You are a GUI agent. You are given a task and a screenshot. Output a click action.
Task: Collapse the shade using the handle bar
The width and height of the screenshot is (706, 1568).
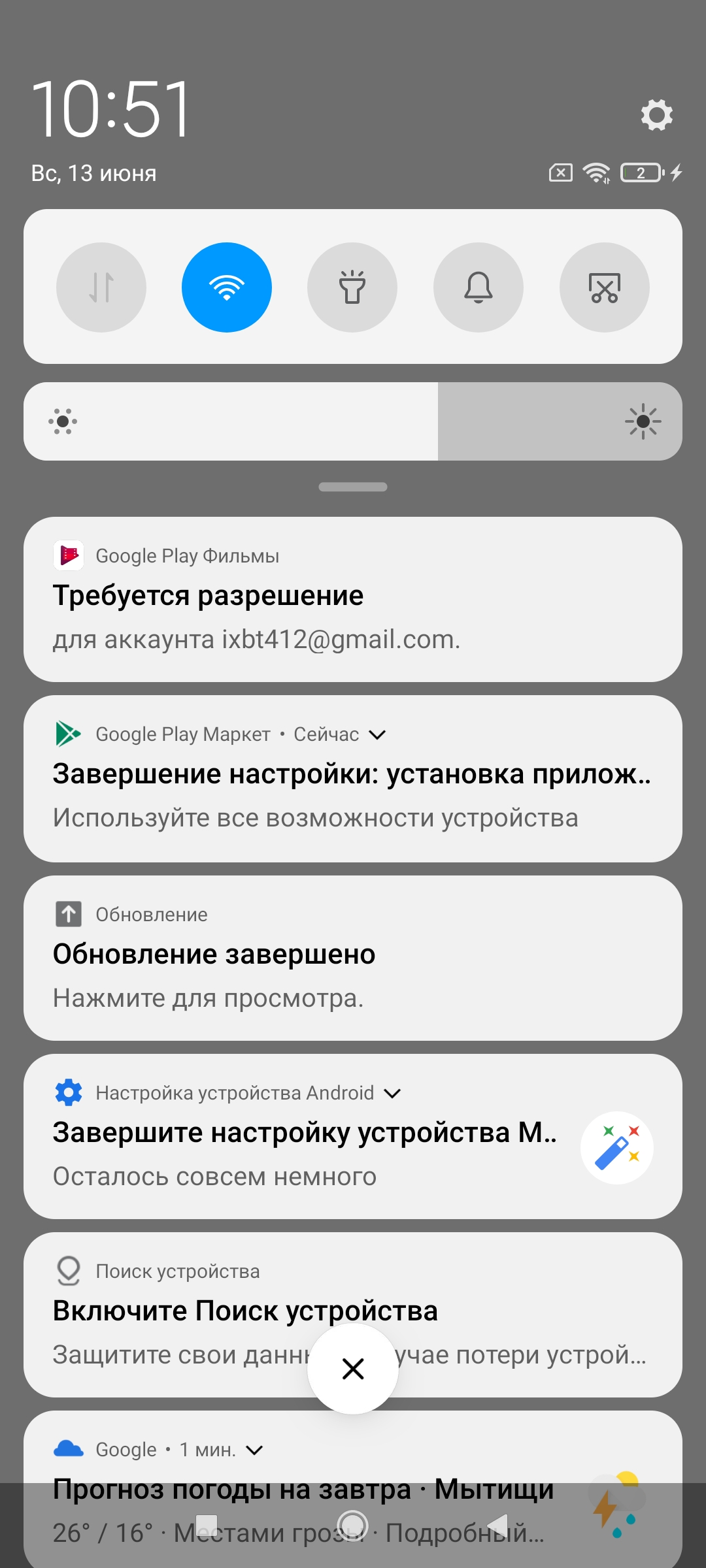tap(353, 487)
